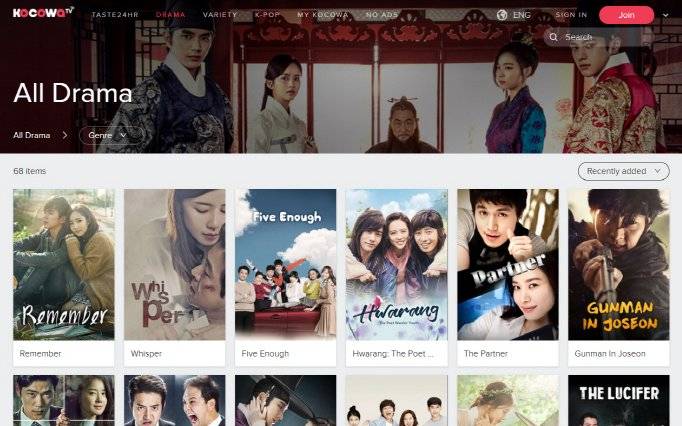
Task: Tap the All Drama breadcrumb link
Action: 32,135
